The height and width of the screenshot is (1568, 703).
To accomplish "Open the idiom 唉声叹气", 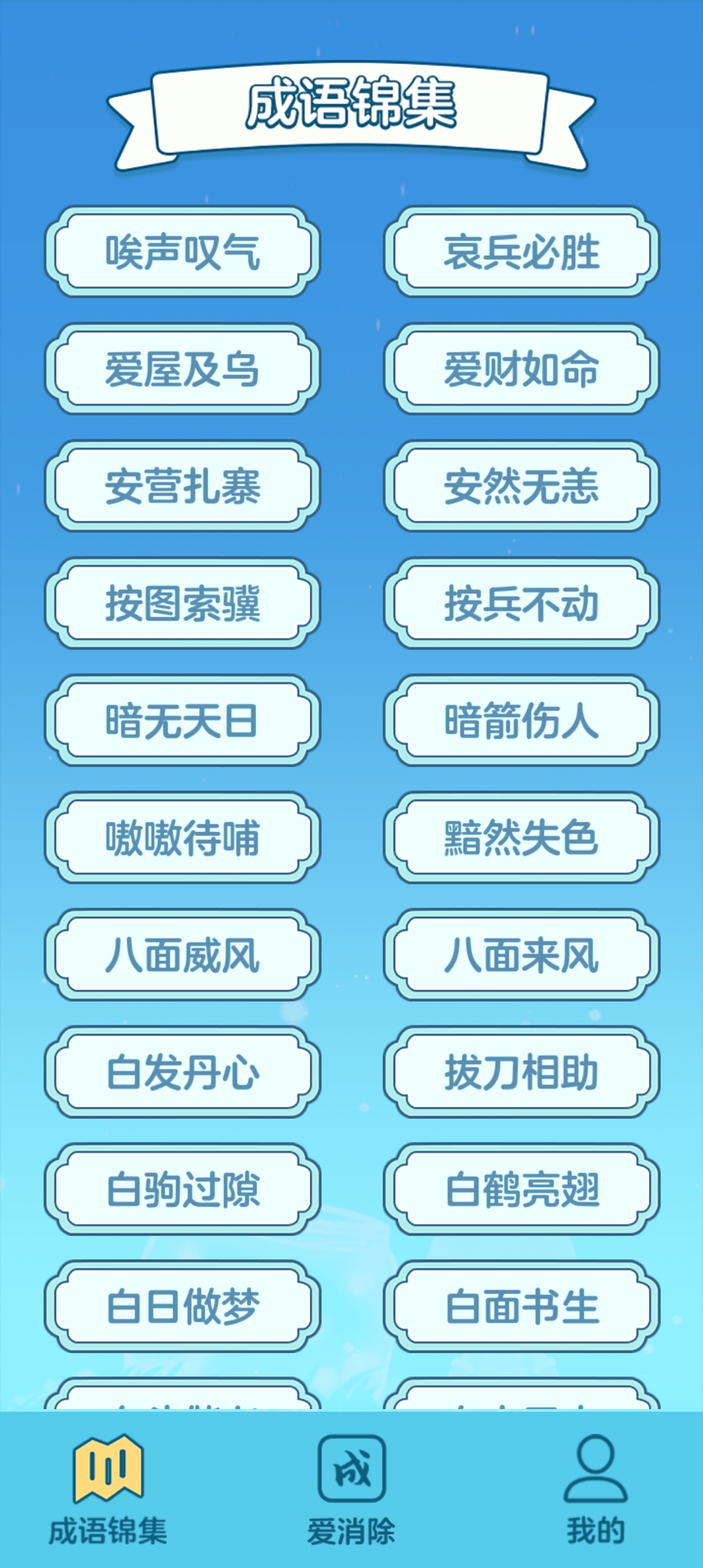I will (182, 252).
